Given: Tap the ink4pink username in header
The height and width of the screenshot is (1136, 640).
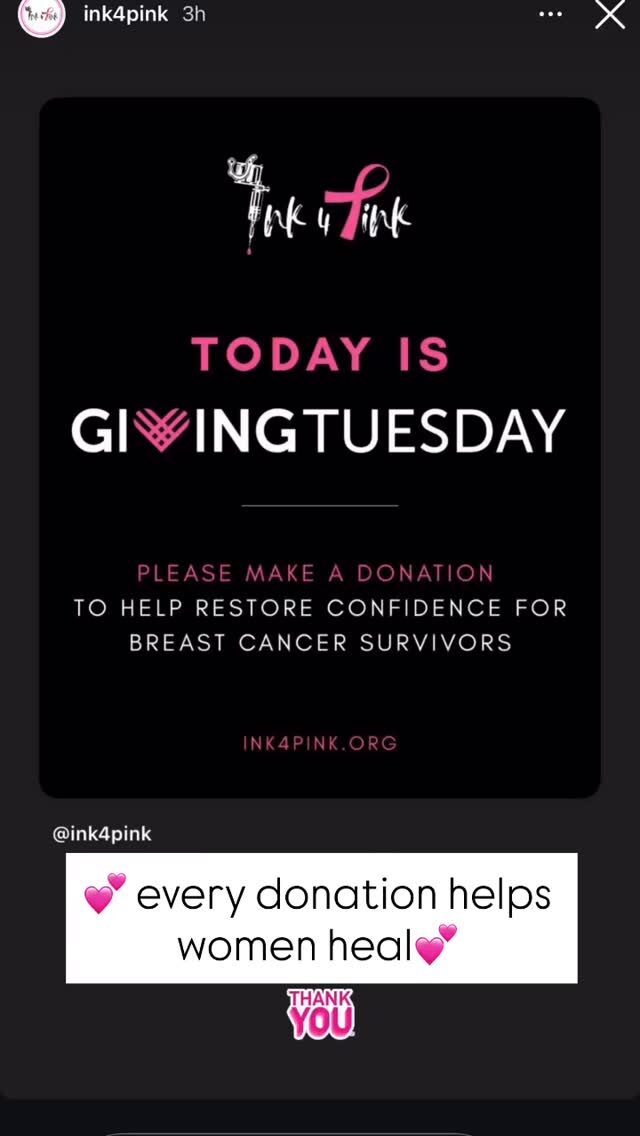Looking at the screenshot, I should (125, 15).
